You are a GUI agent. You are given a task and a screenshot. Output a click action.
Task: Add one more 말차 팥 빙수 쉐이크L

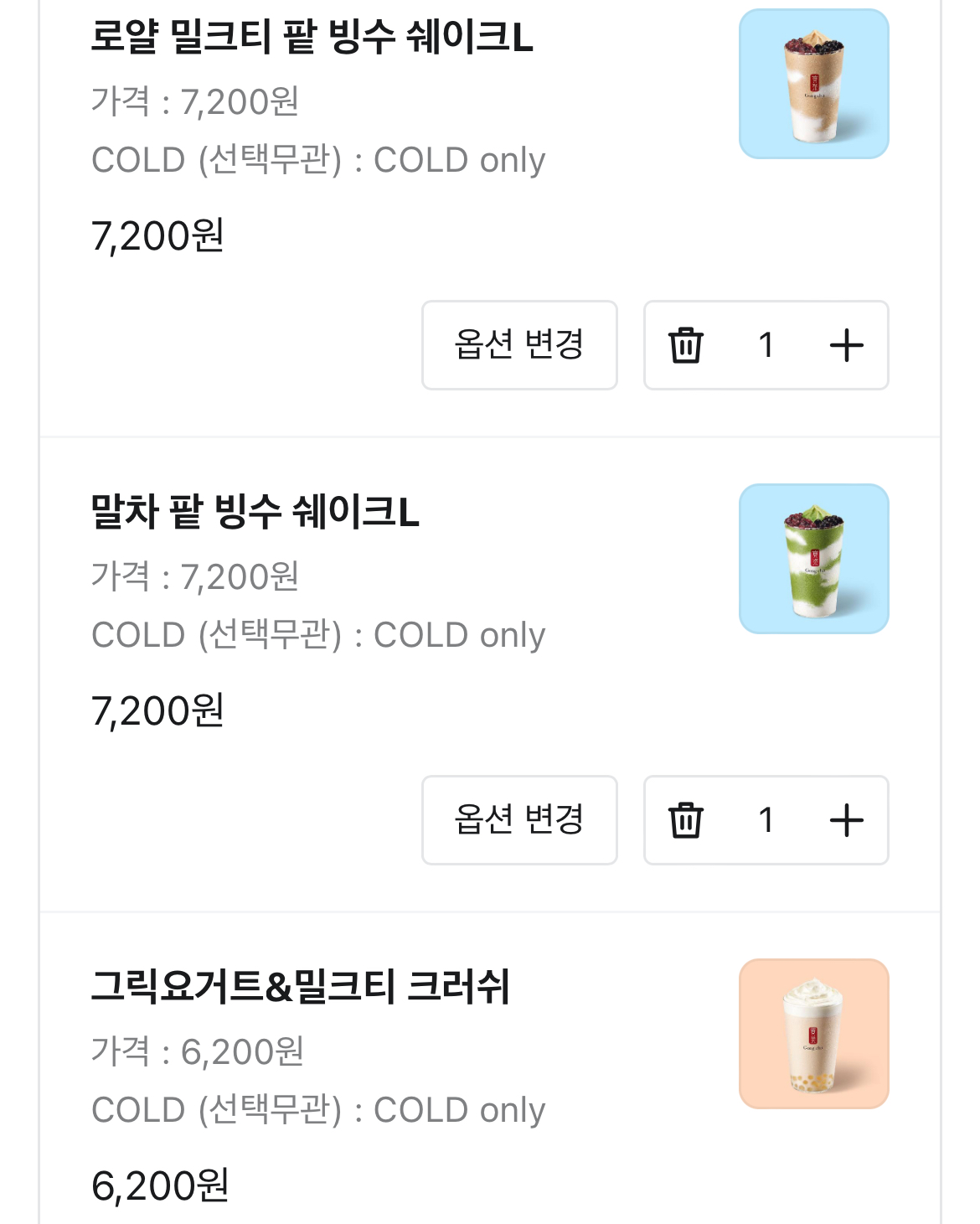tap(846, 820)
